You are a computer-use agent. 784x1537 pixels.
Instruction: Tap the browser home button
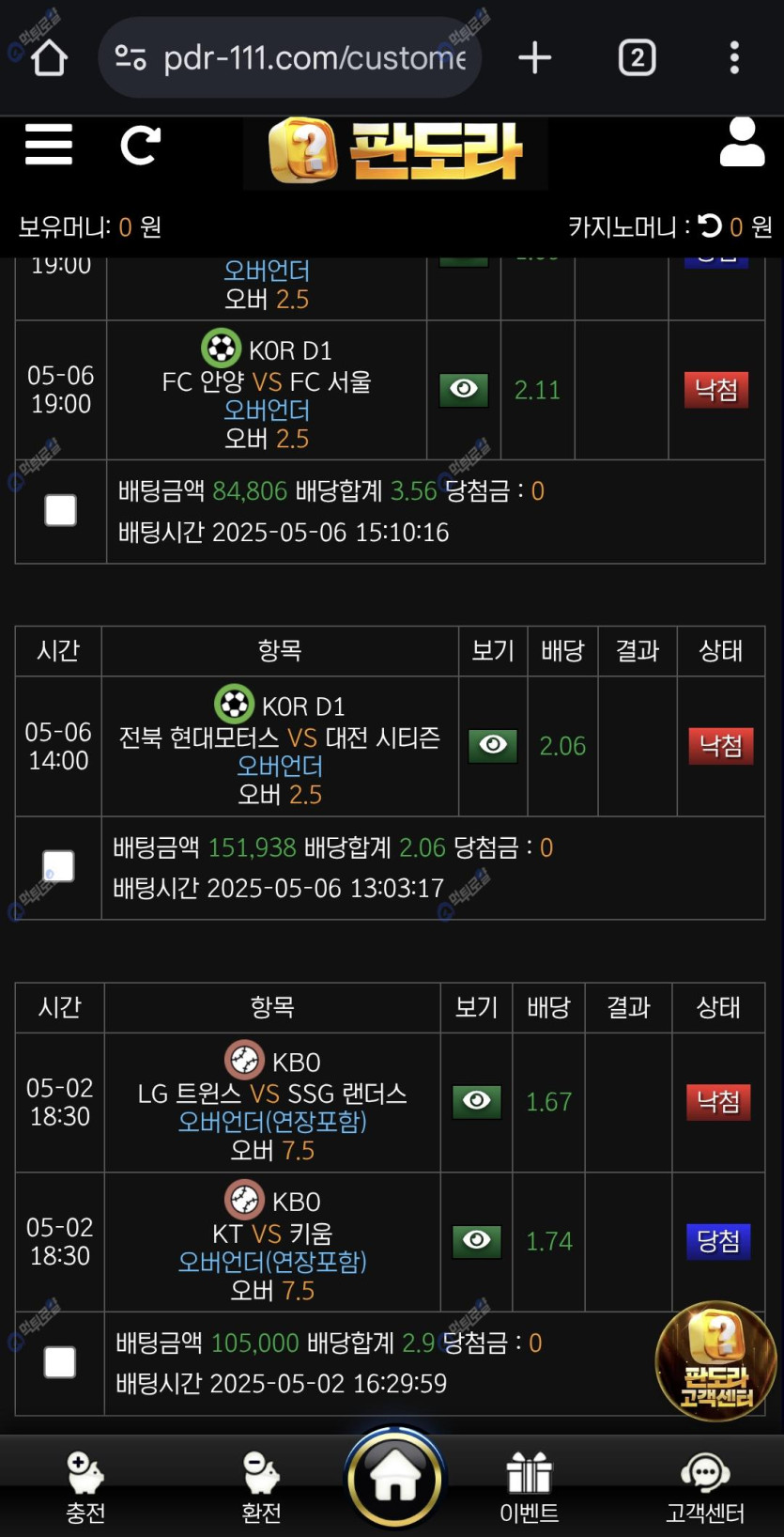[49, 58]
